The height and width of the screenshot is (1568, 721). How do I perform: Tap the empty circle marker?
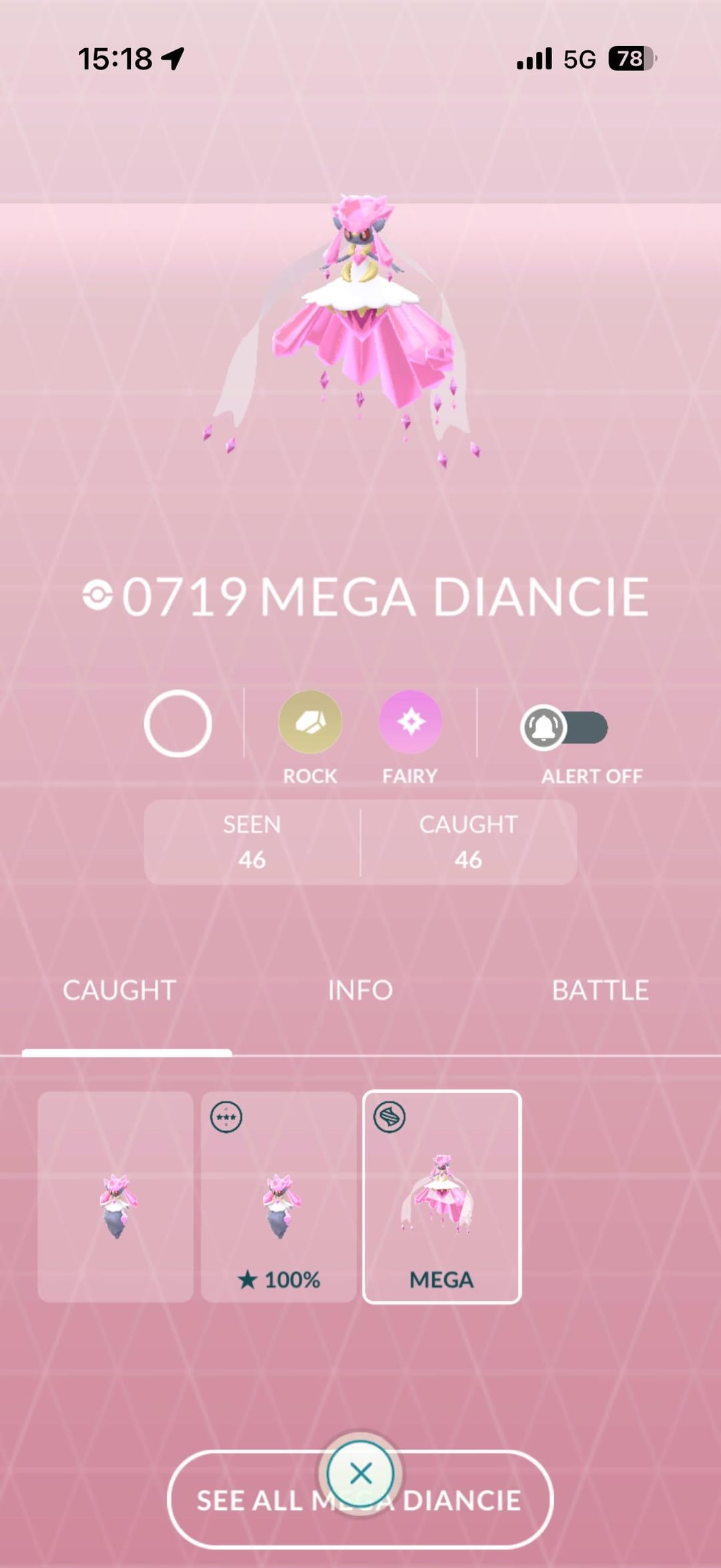(178, 723)
